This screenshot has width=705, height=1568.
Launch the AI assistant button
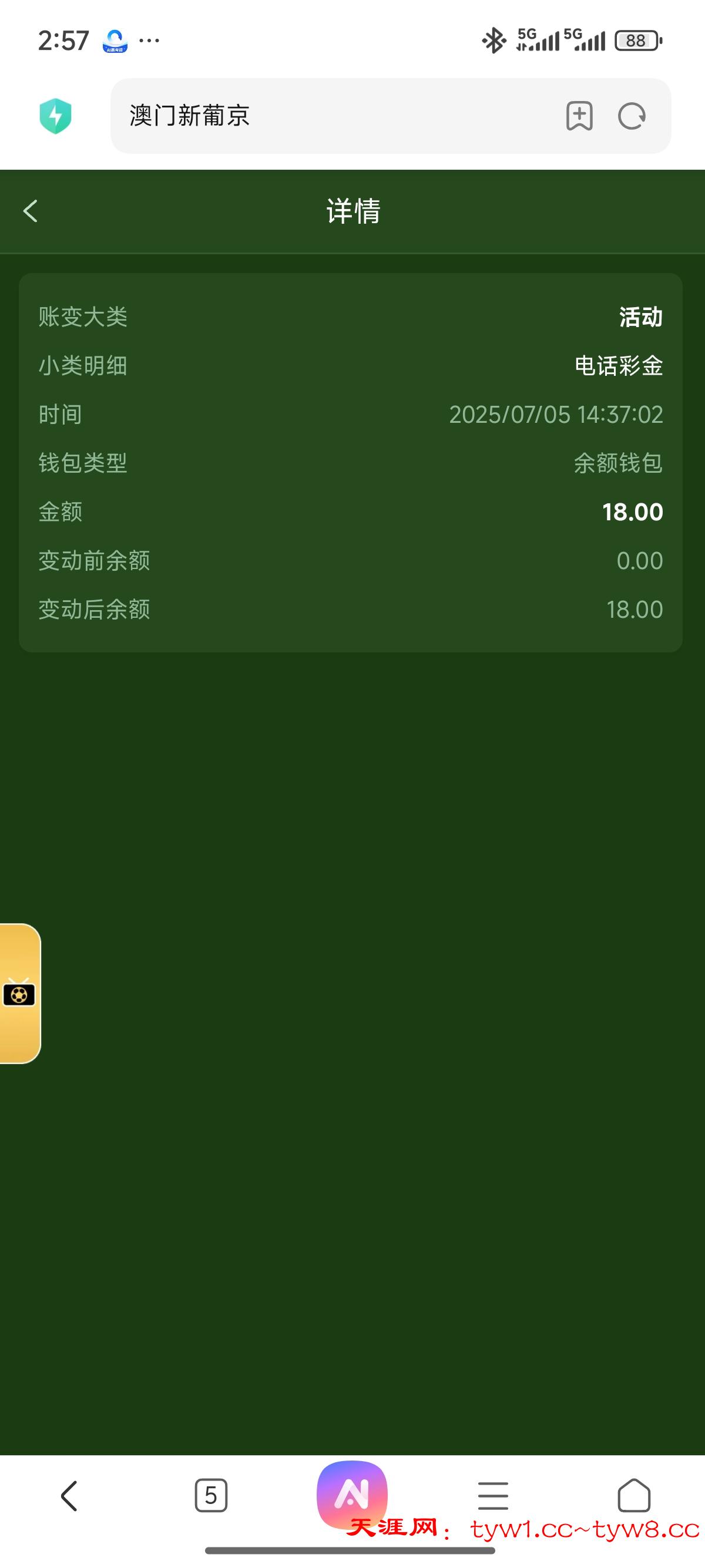[x=352, y=1494]
